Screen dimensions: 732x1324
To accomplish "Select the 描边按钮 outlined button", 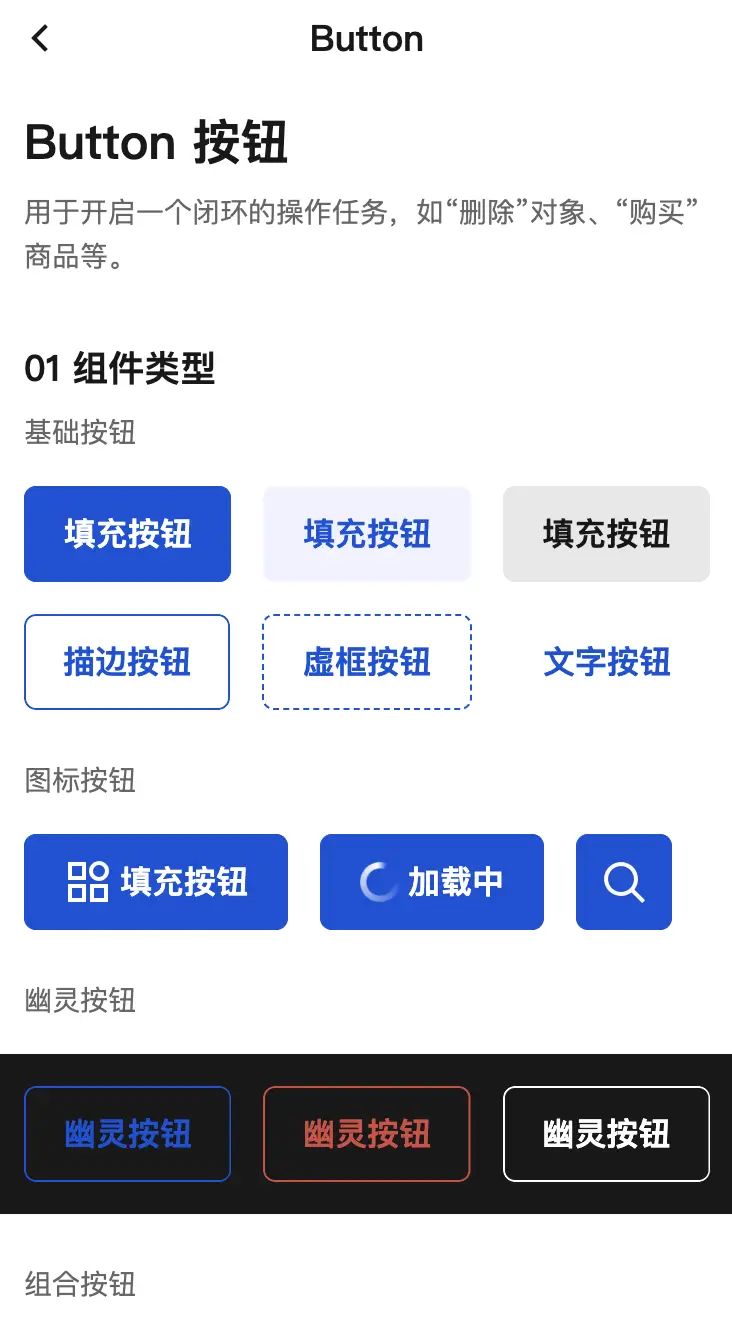I will [127, 662].
